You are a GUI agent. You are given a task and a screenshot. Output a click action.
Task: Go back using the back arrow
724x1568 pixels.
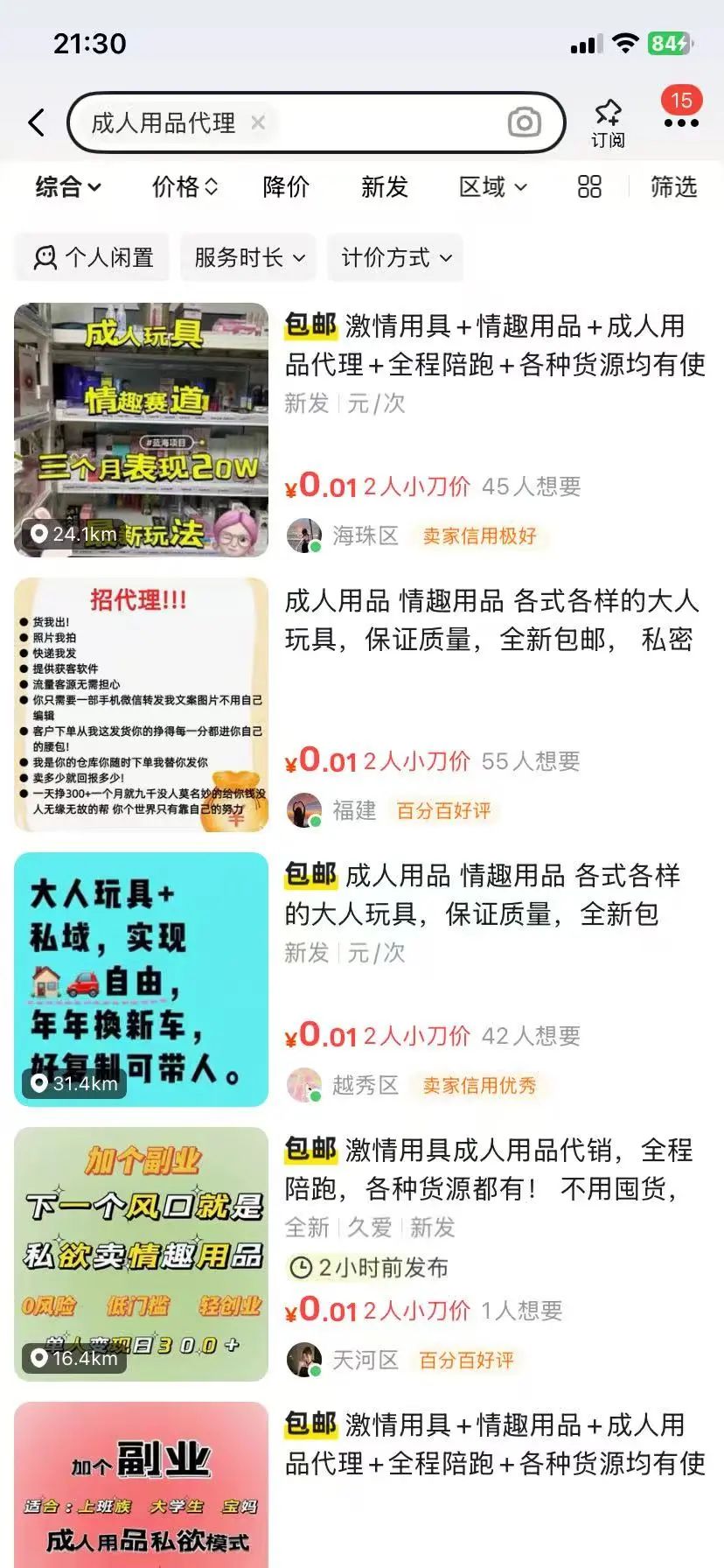click(x=37, y=122)
